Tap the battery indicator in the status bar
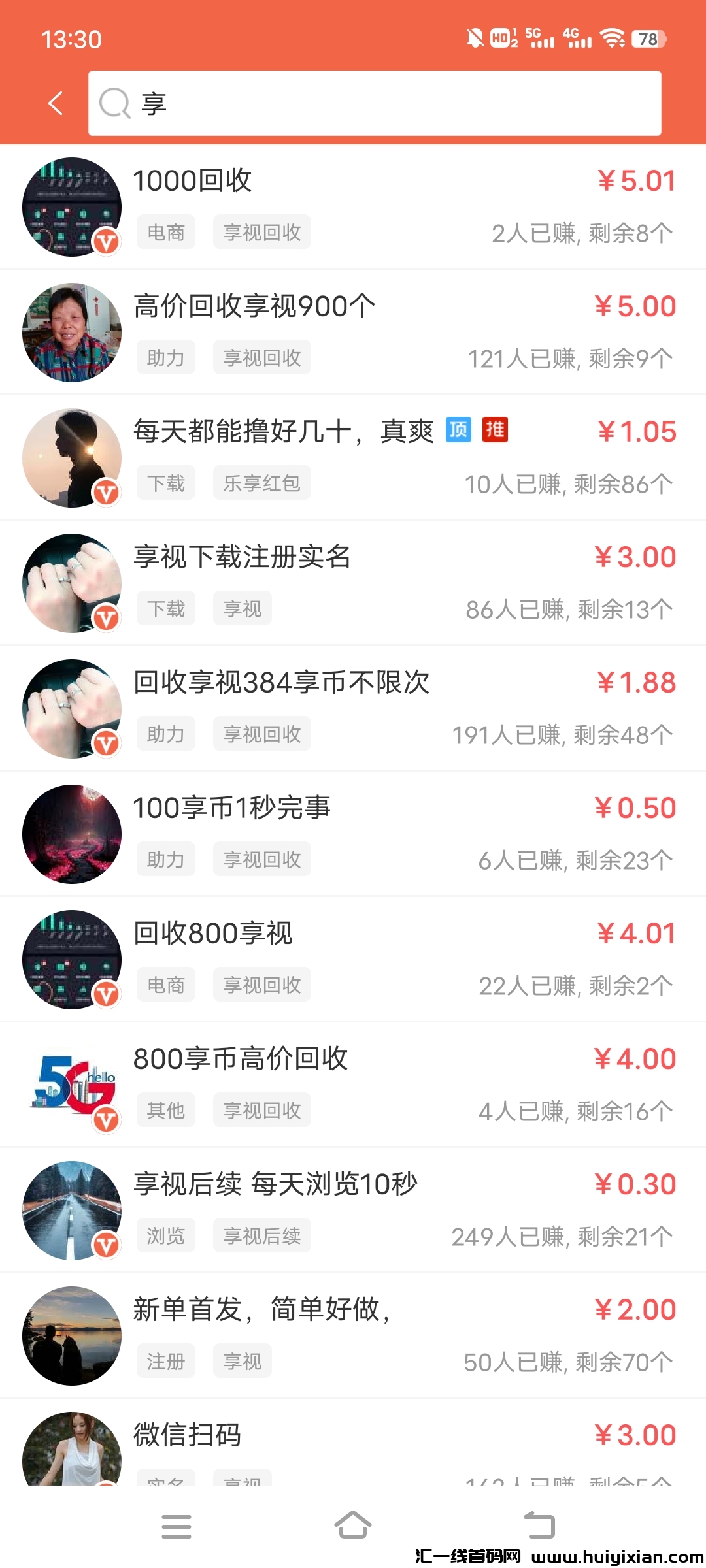Image resolution: width=706 pixels, height=1568 pixels. point(647,39)
